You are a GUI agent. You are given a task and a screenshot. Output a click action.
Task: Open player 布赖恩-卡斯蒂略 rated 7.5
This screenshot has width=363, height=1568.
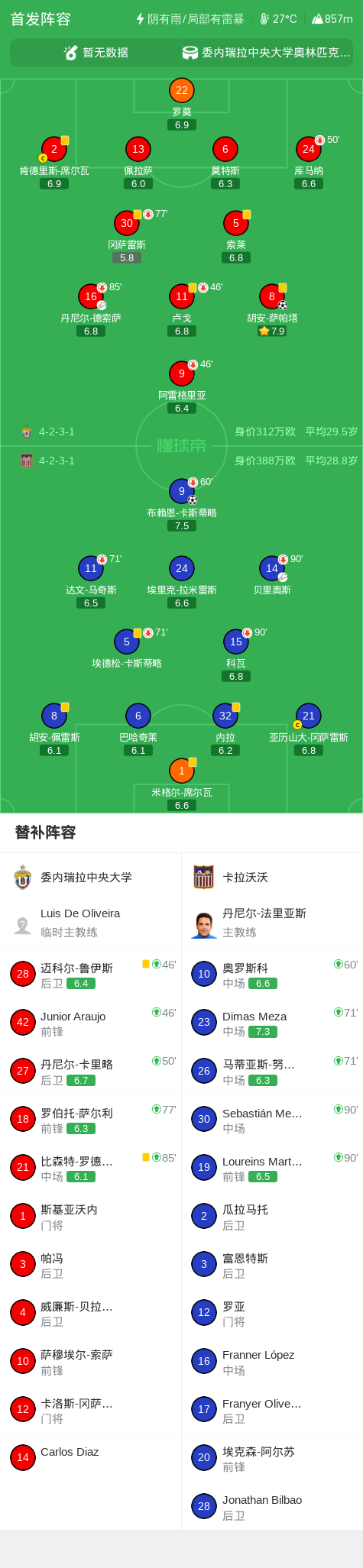tap(182, 505)
